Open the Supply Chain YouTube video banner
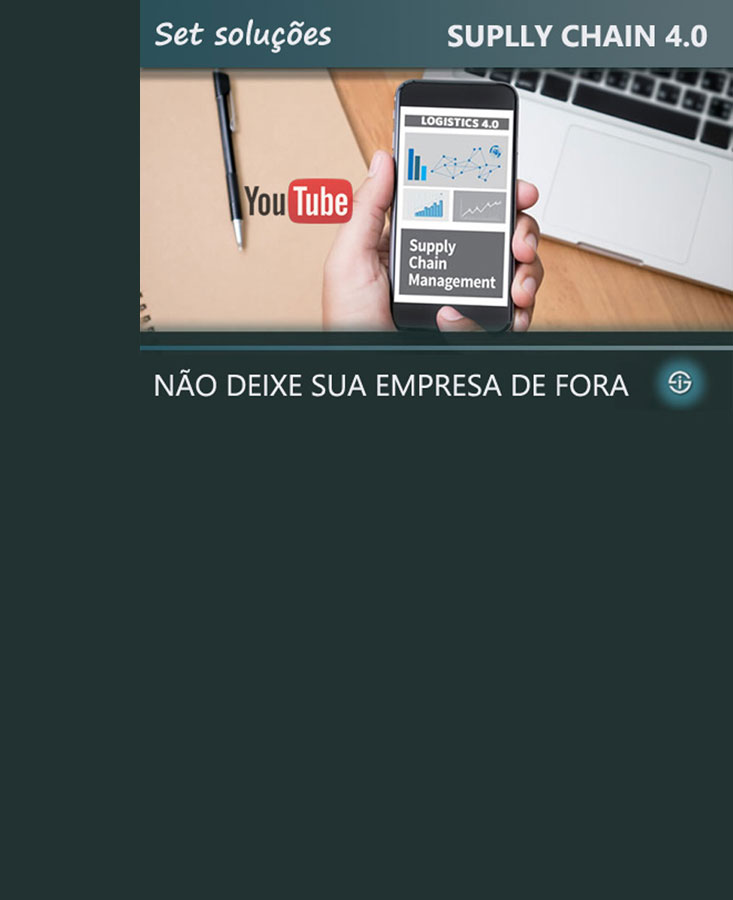Screen dimensions: 733x900 point(436,200)
